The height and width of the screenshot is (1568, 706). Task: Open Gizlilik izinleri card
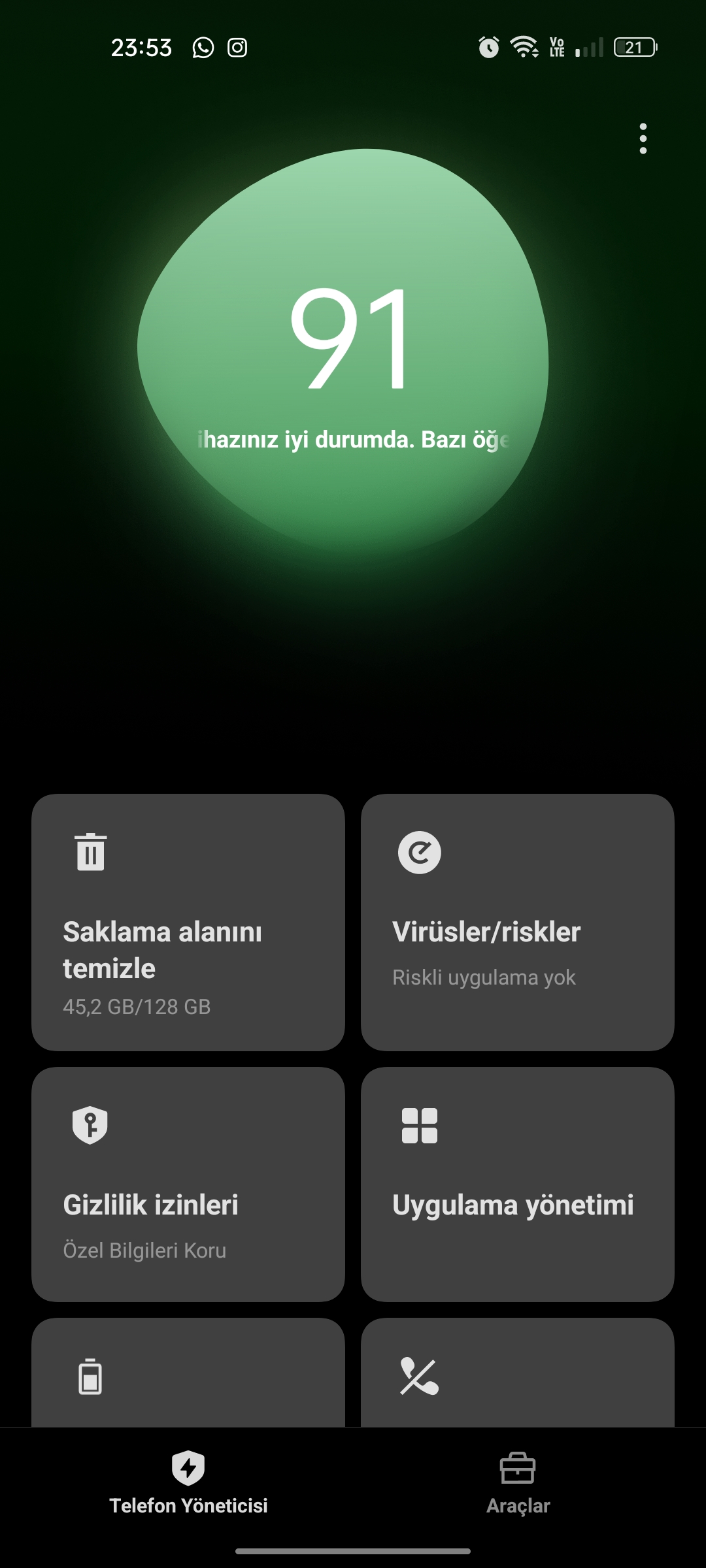188,1184
